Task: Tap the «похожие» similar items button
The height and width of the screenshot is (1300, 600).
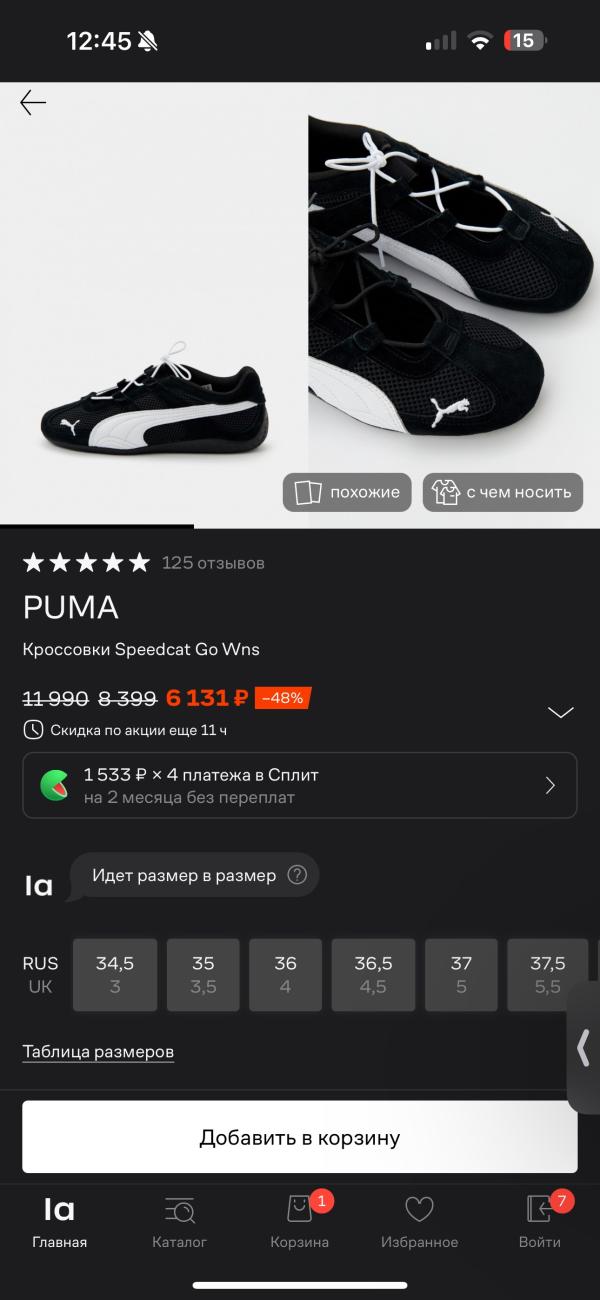Action: pyautogui.click(x=347, y=492)
